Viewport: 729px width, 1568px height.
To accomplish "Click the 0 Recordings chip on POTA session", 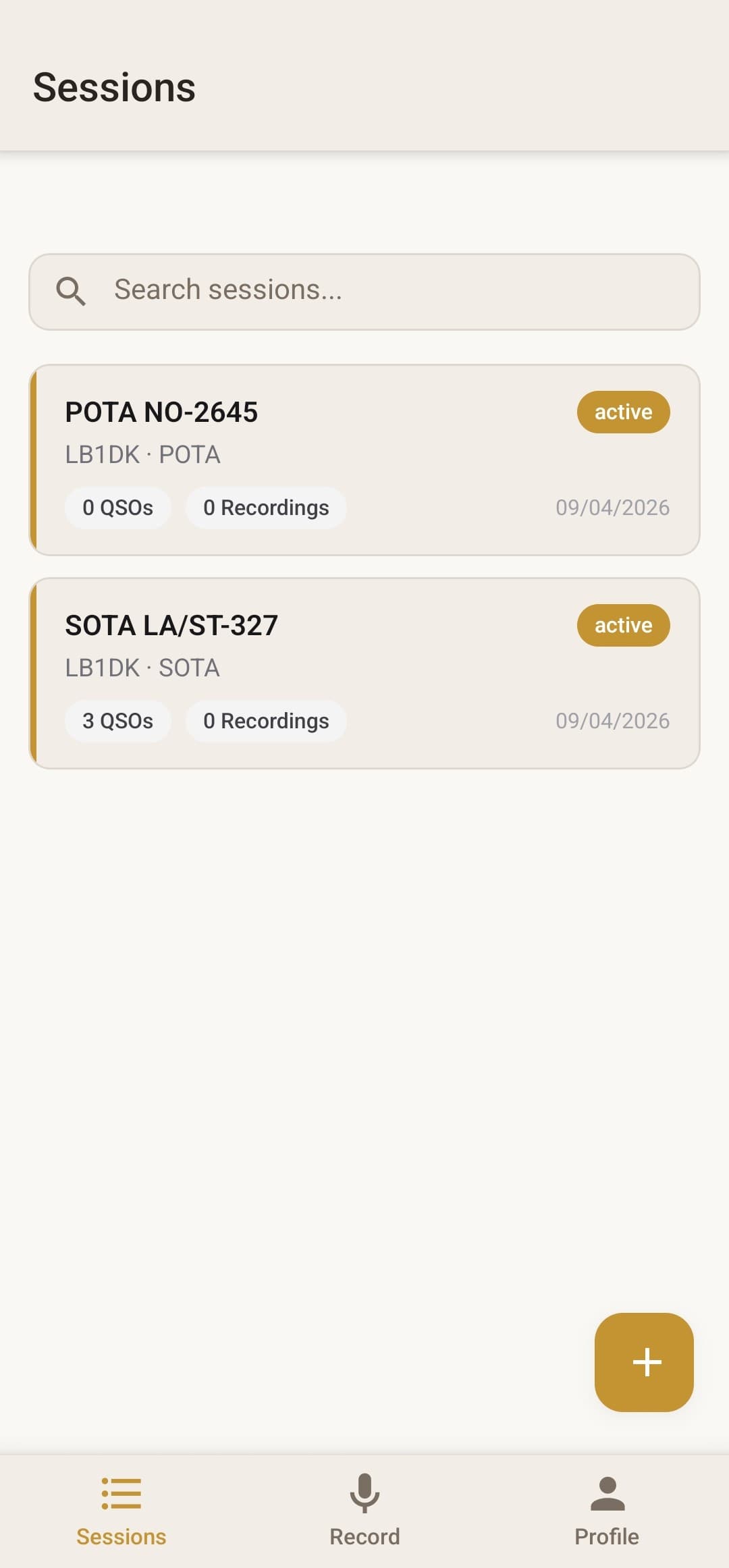I will (x=266, y=507).
